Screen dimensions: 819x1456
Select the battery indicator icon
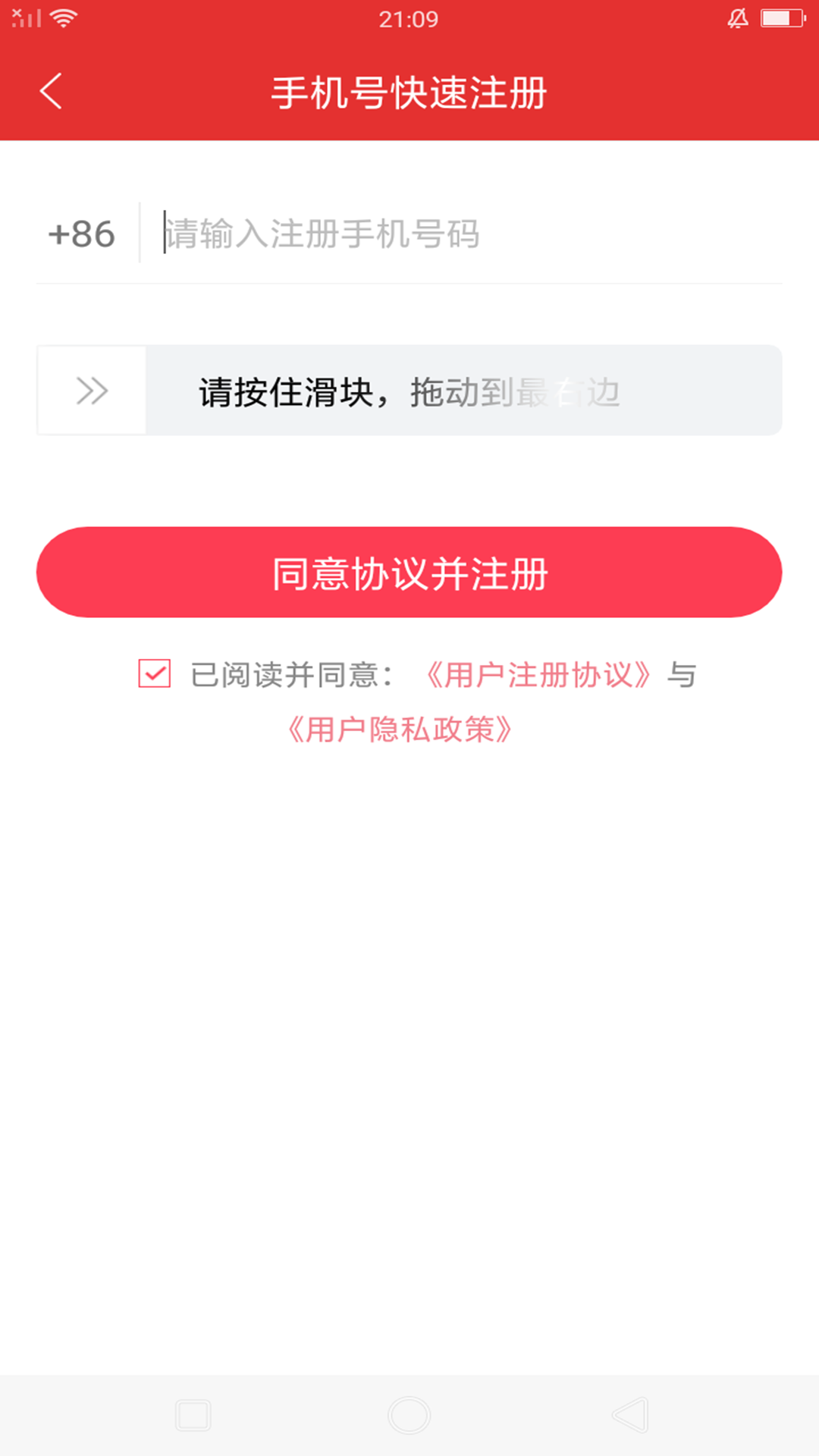click(781, 19)
